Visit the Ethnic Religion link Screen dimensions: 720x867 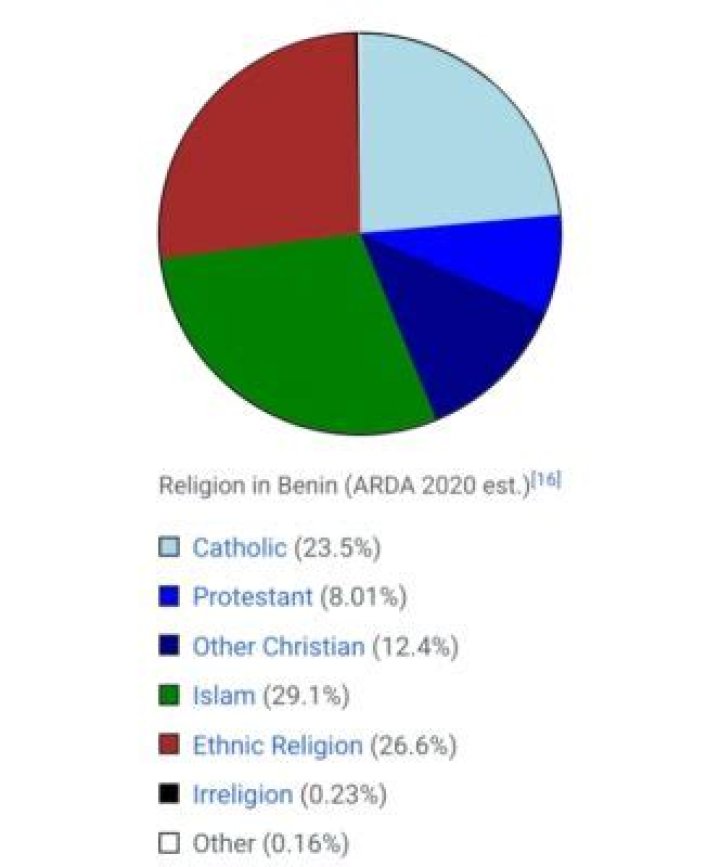[x=277, y=745]
